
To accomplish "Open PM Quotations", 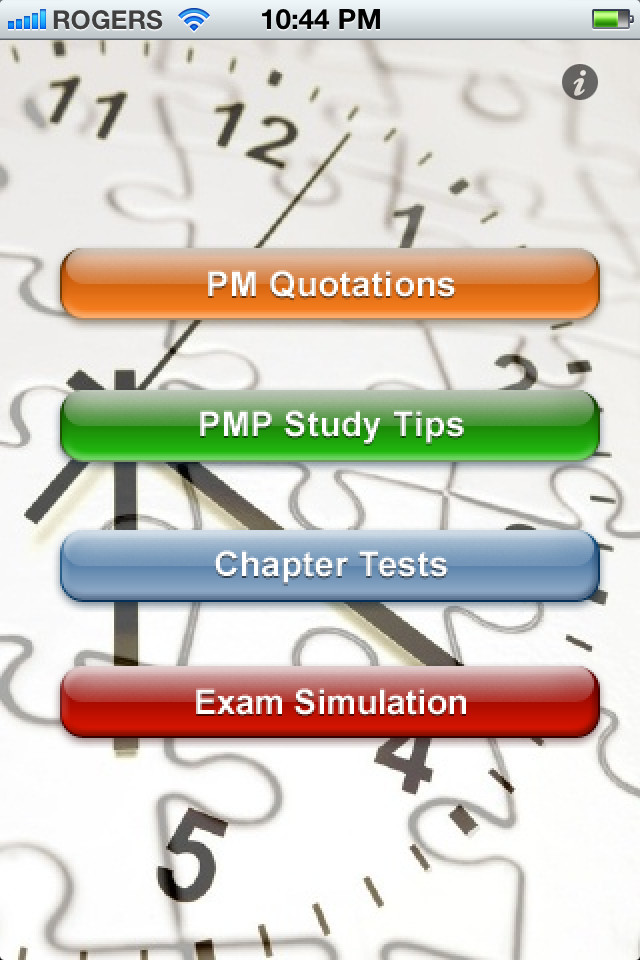I will point(330,284).
